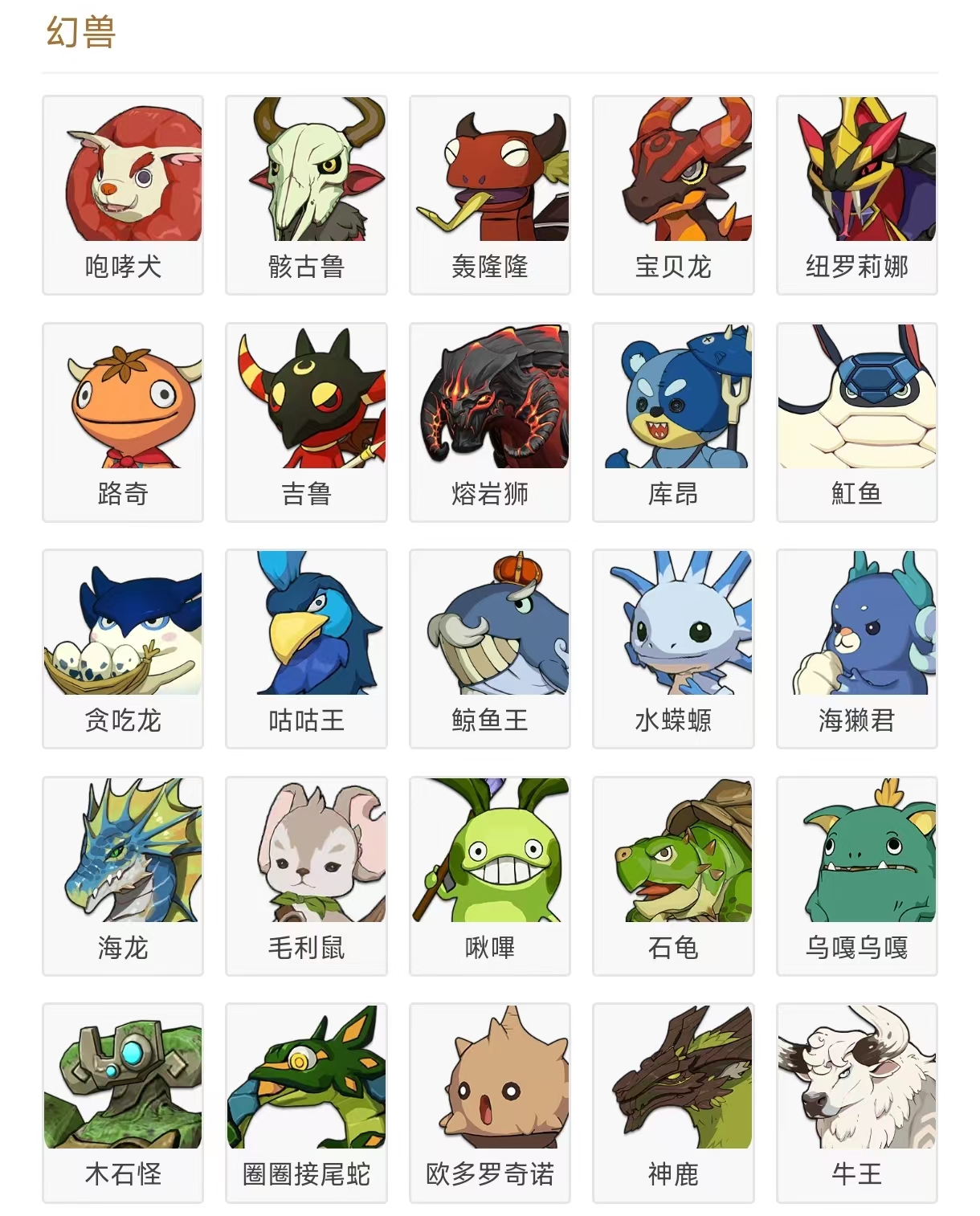Open the 咆哮犬 card
The width and height of the screenshot is (980, 1216).
tap(123, 195)
